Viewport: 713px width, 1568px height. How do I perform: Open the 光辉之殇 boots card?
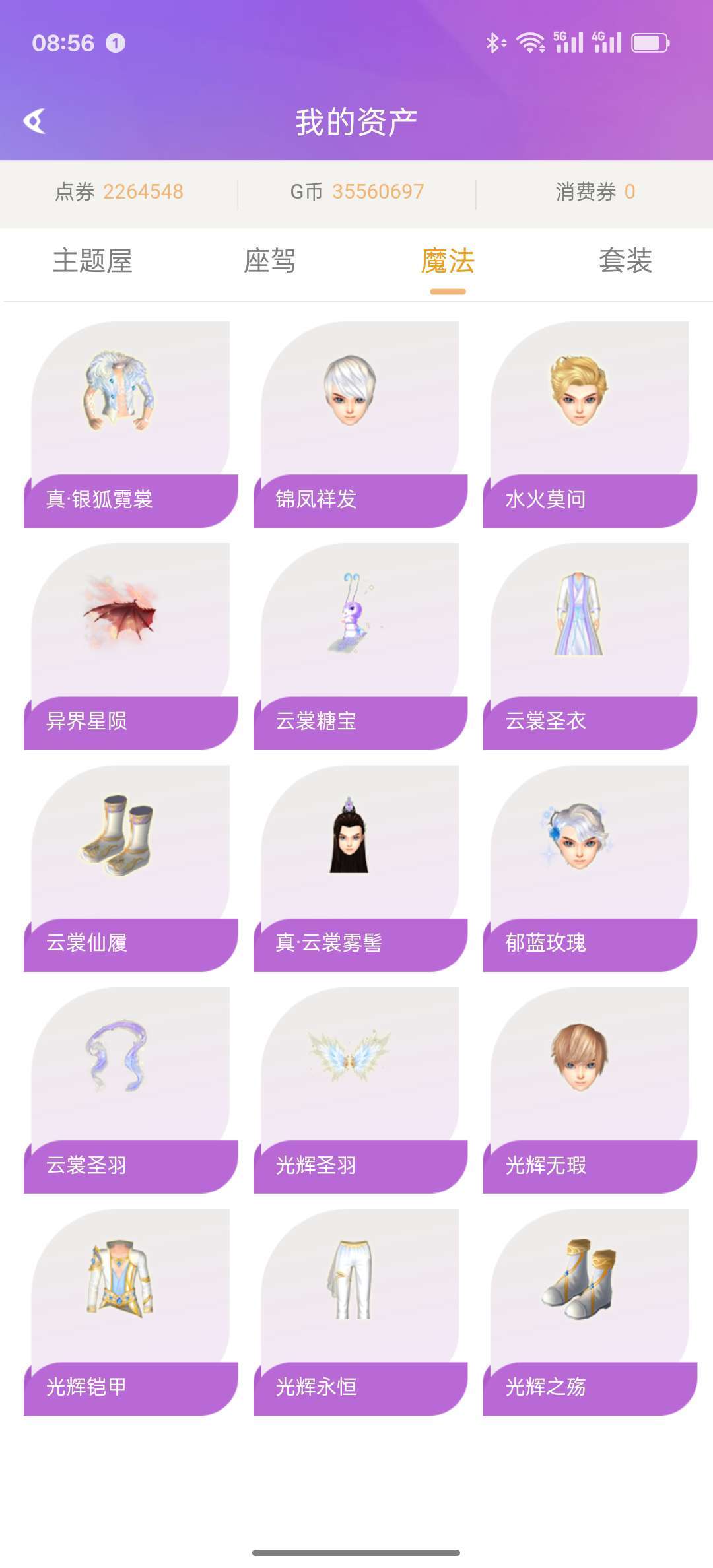pyautogui.click(x=590, y=1312)
